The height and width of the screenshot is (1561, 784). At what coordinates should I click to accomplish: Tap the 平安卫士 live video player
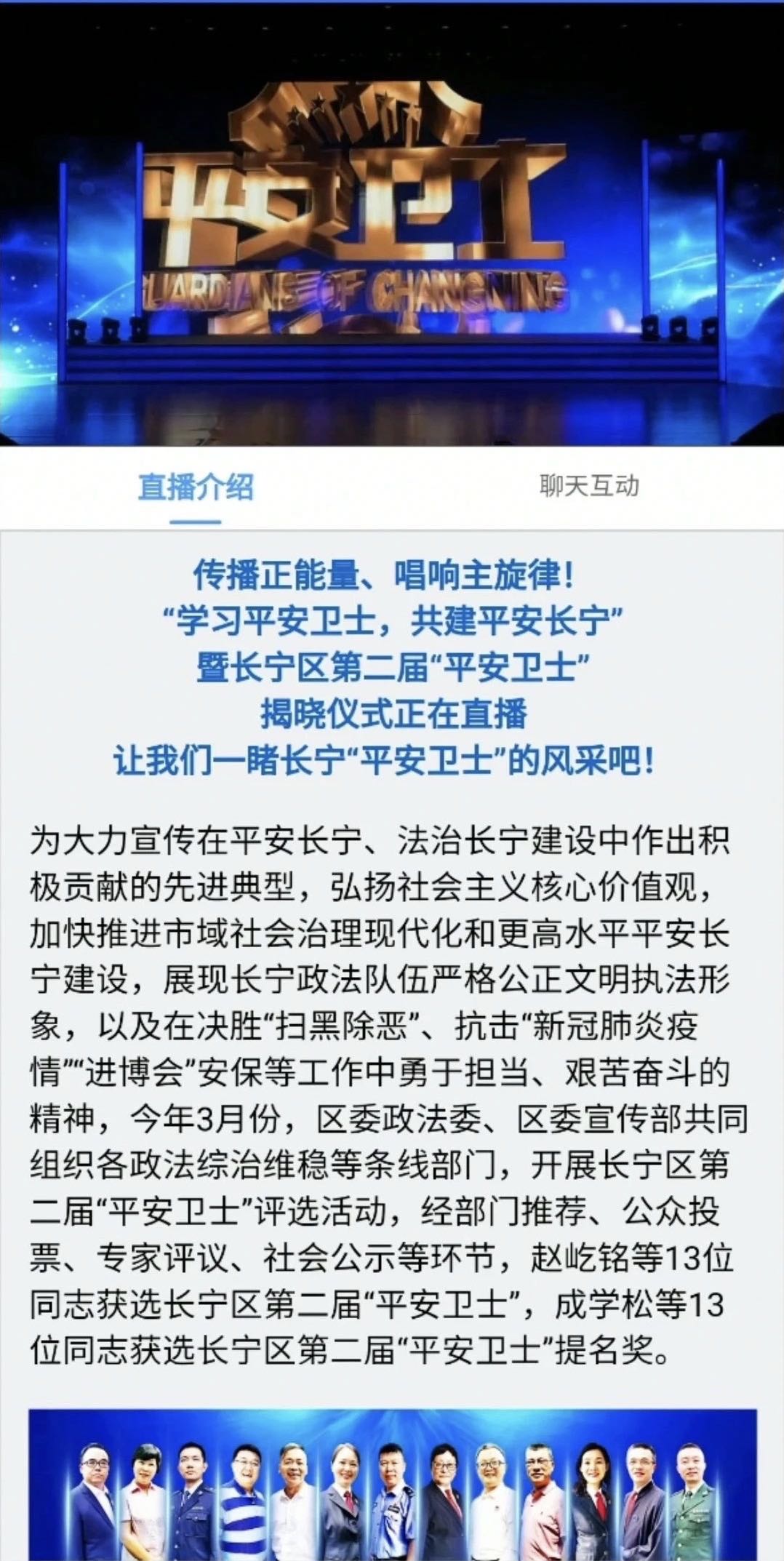click(x=392, y=225)
